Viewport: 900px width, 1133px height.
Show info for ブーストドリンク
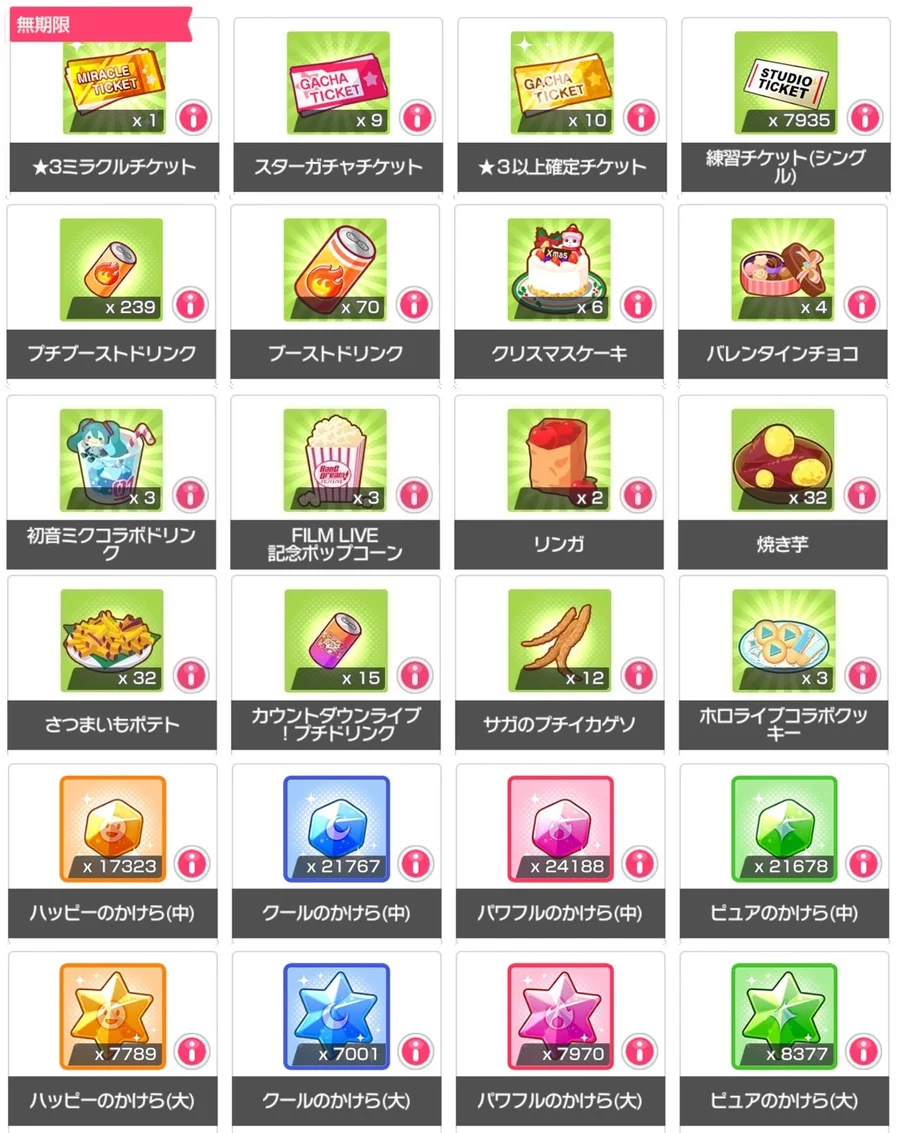[x=416, y=304]
